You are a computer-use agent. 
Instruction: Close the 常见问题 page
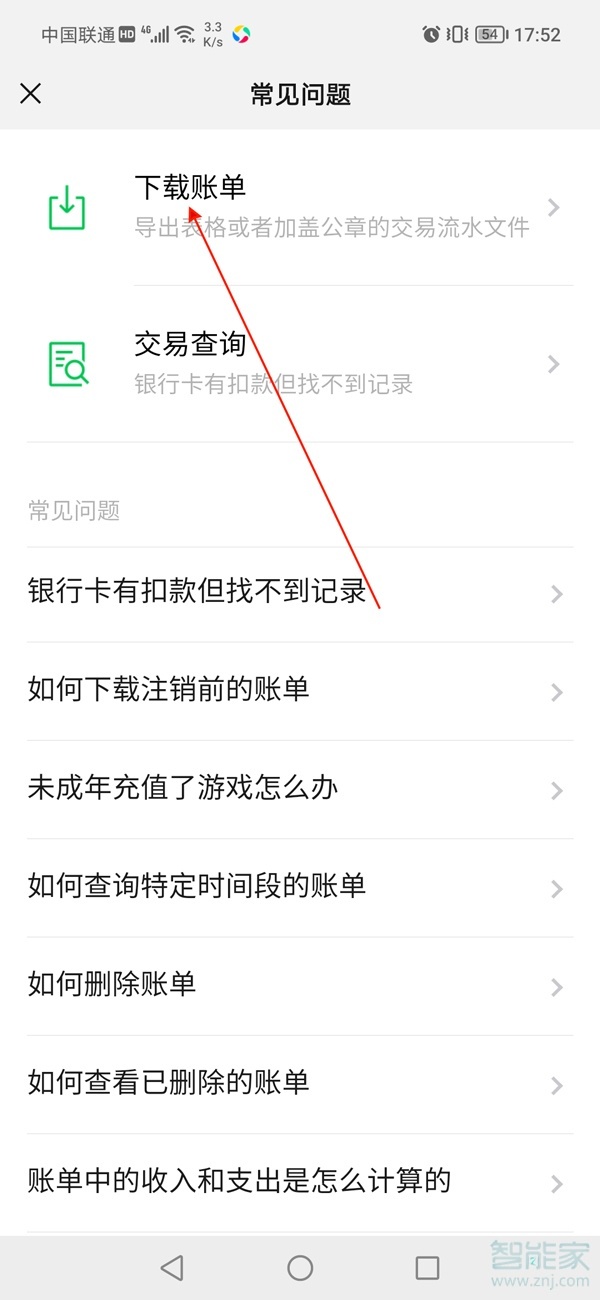click(x=31, y=94)
